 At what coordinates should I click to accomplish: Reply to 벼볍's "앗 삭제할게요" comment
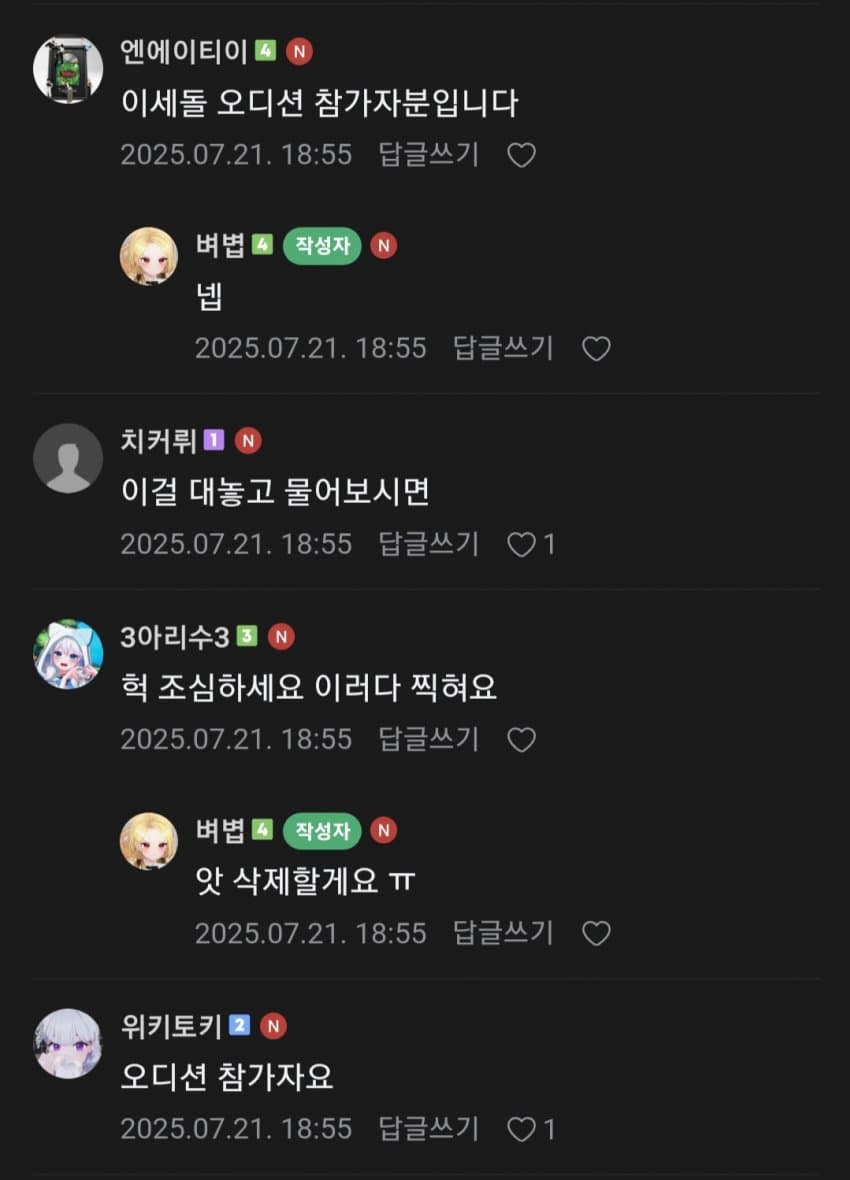(503, 934)
